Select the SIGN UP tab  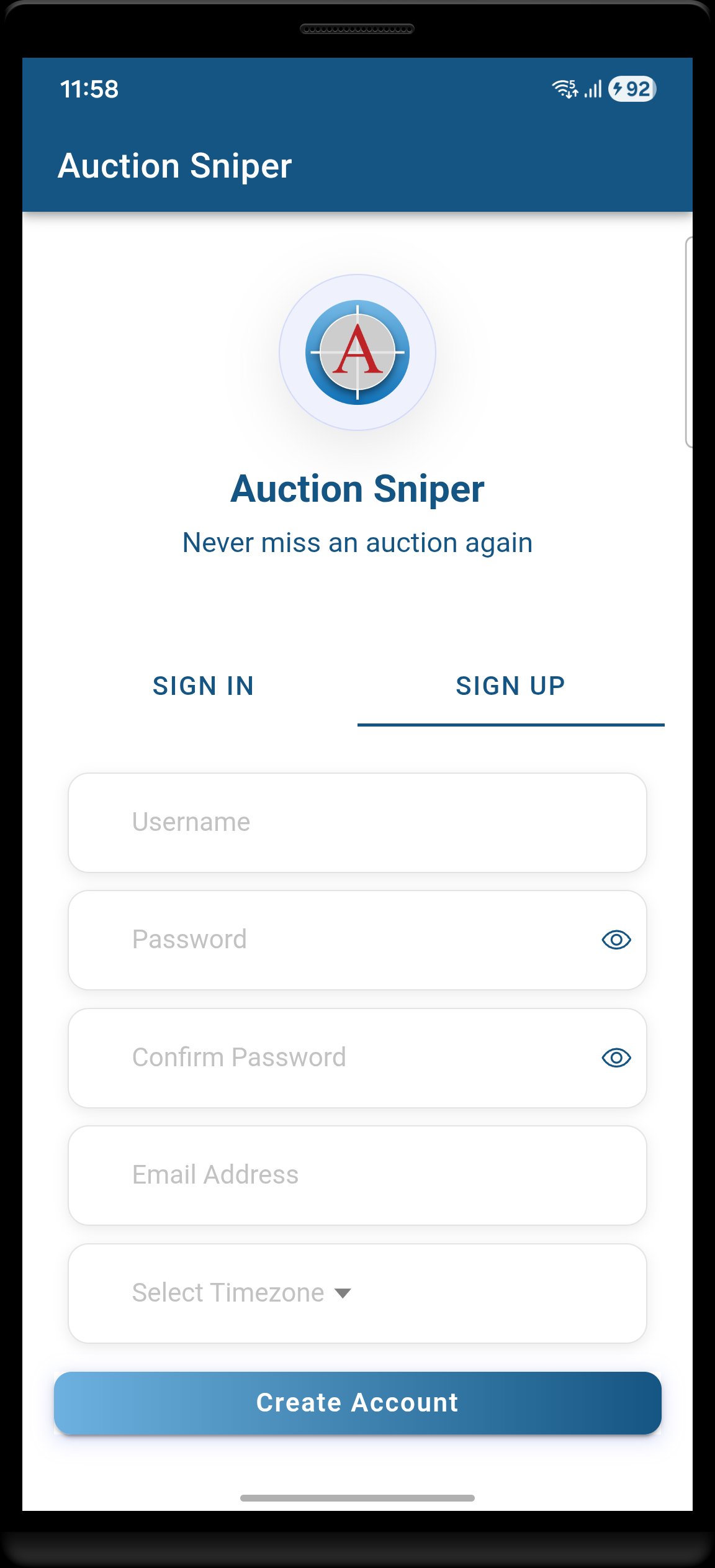pyautogui.click(x=510, y=685)
